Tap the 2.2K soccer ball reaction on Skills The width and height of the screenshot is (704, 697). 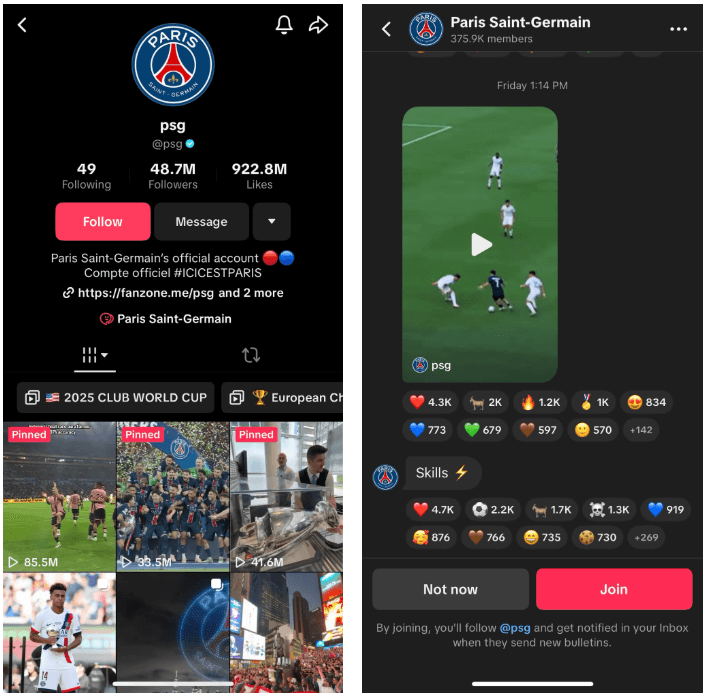point(492,509)
